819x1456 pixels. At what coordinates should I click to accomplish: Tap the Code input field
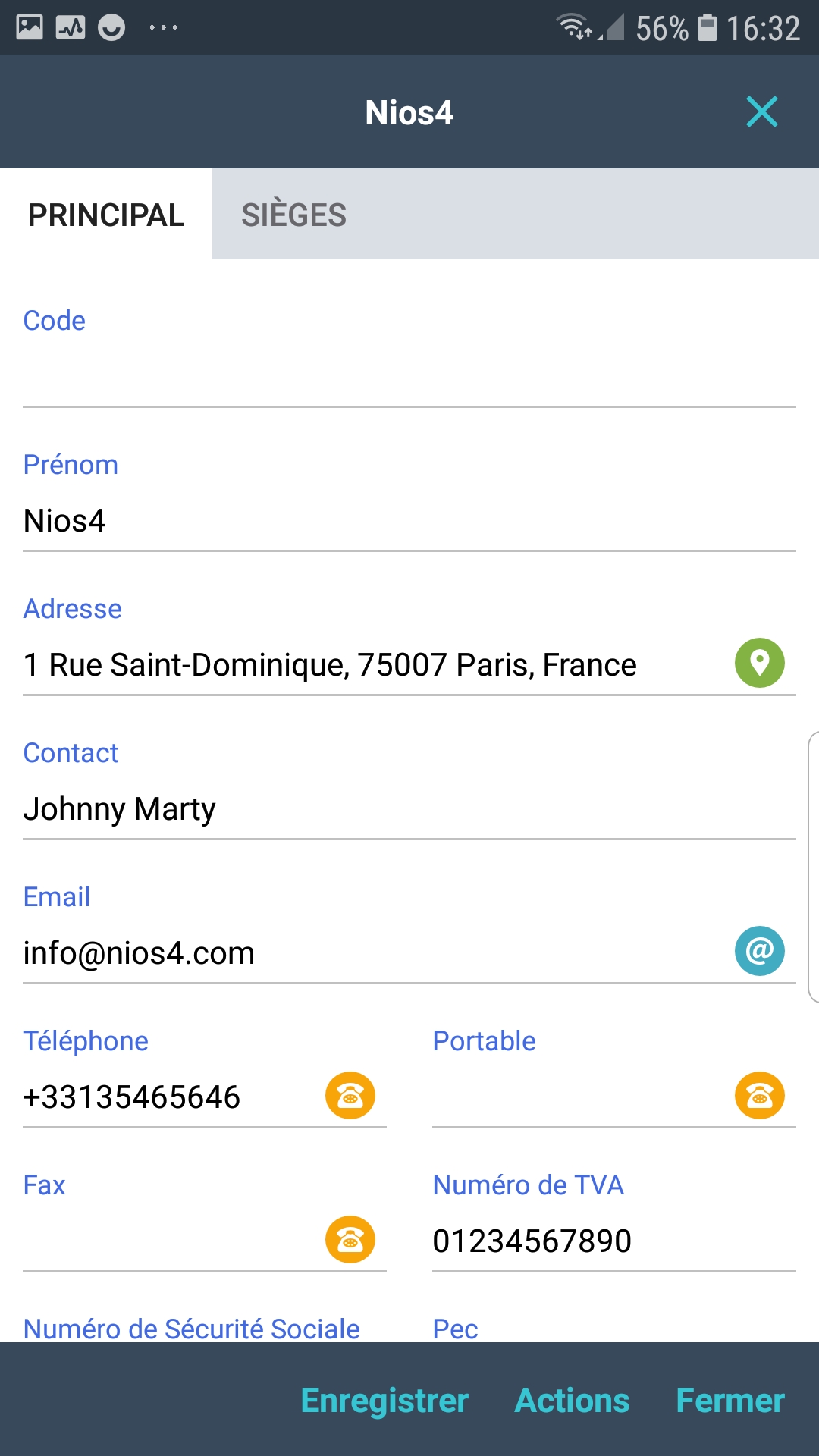[409, 376]
